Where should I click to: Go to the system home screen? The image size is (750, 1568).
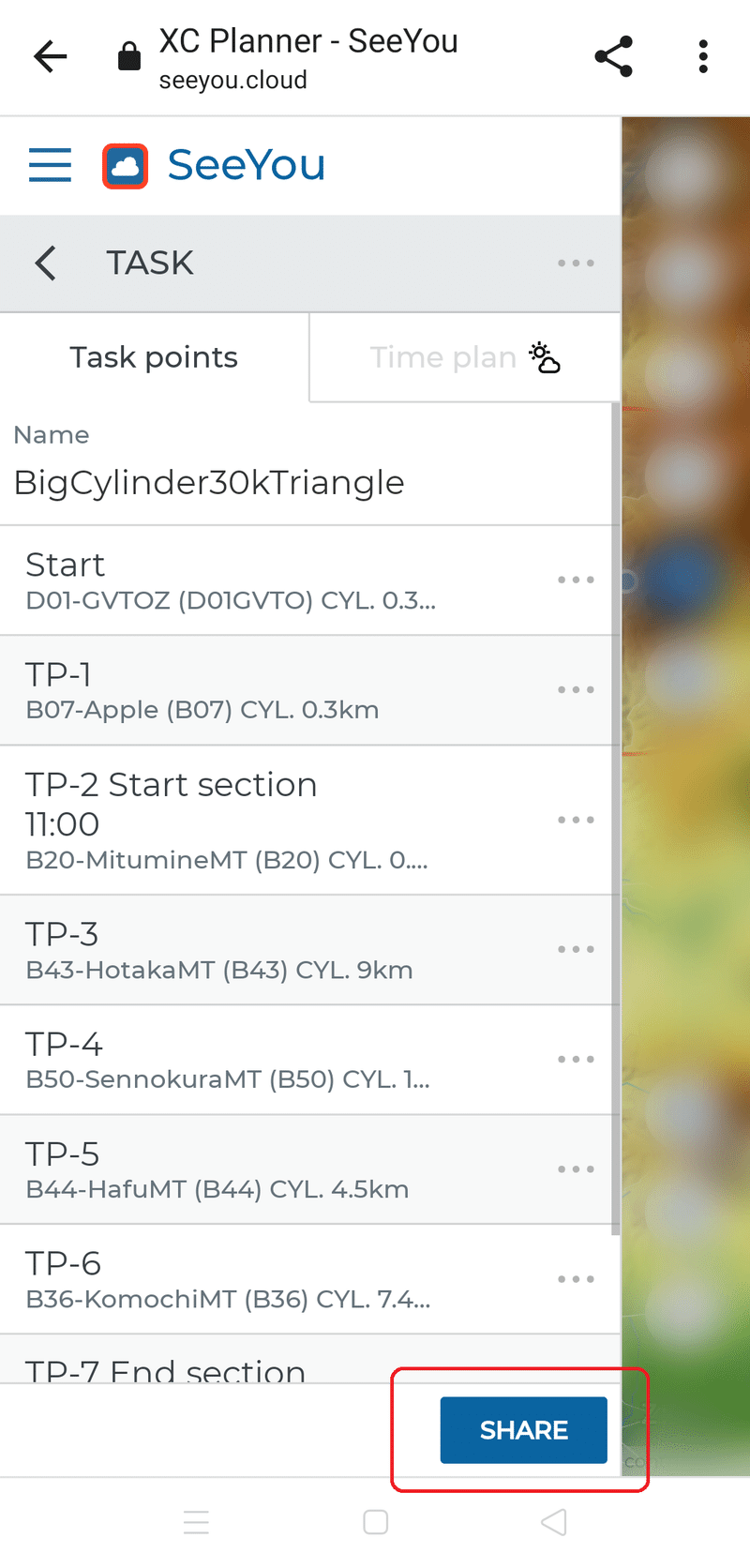[x=375, y=1522]
